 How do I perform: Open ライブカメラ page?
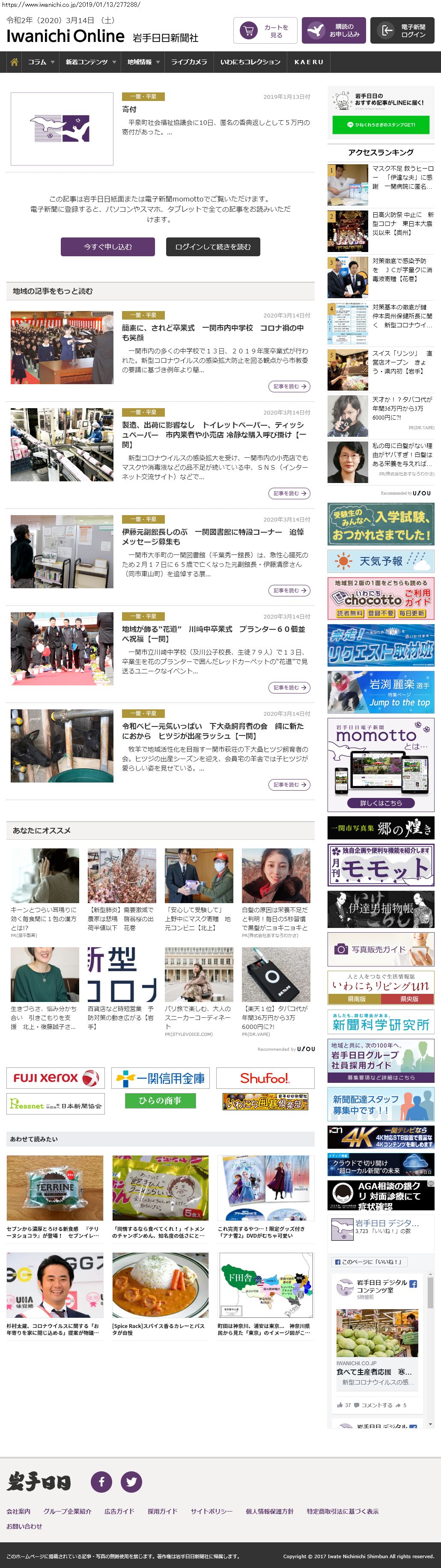pyautogui.click(x=189, y=62)
